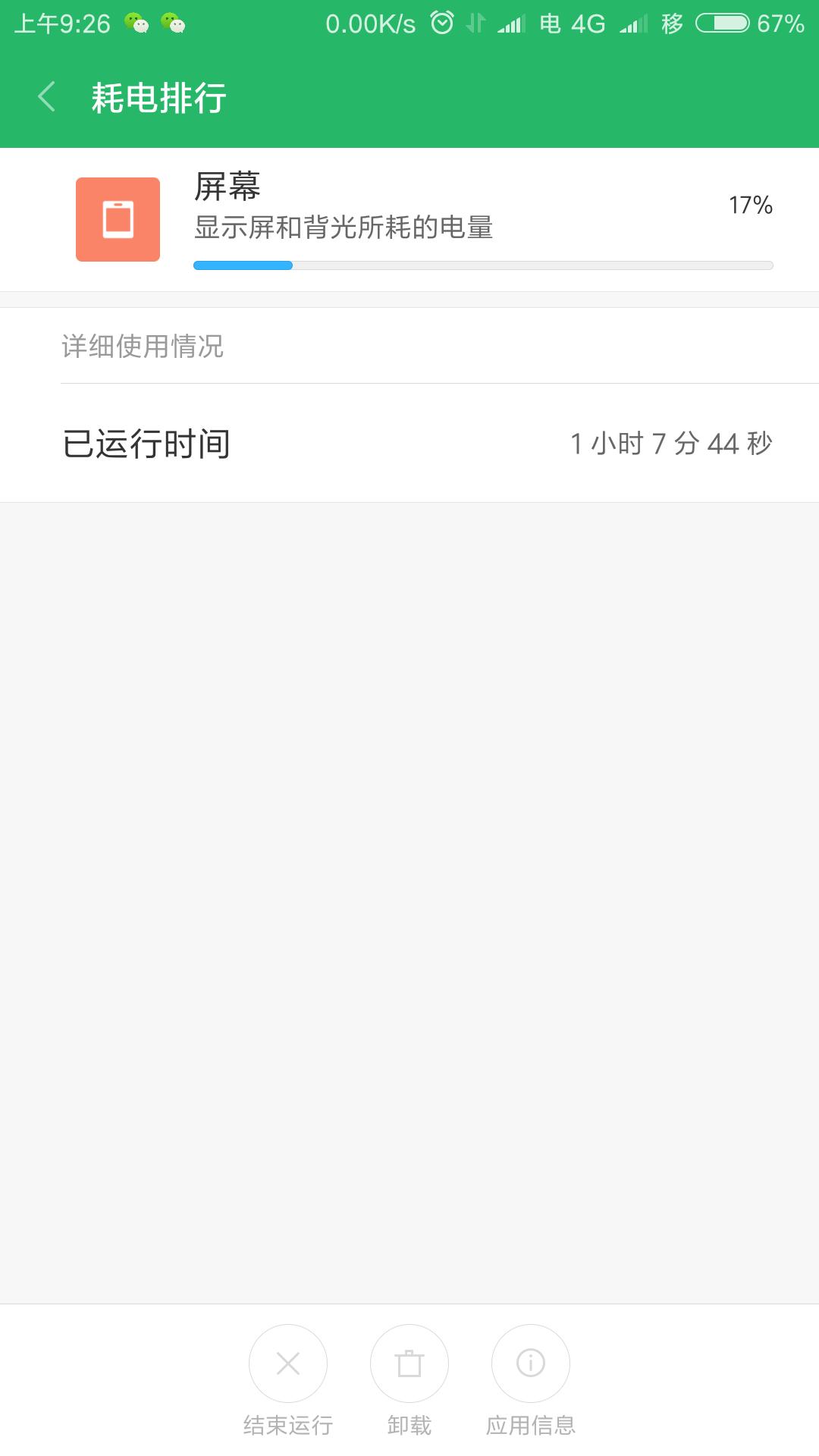Viewport: 819px width, 1456px height.
Task: Tap the battery icon showing 67%
Action: (720, 22)
